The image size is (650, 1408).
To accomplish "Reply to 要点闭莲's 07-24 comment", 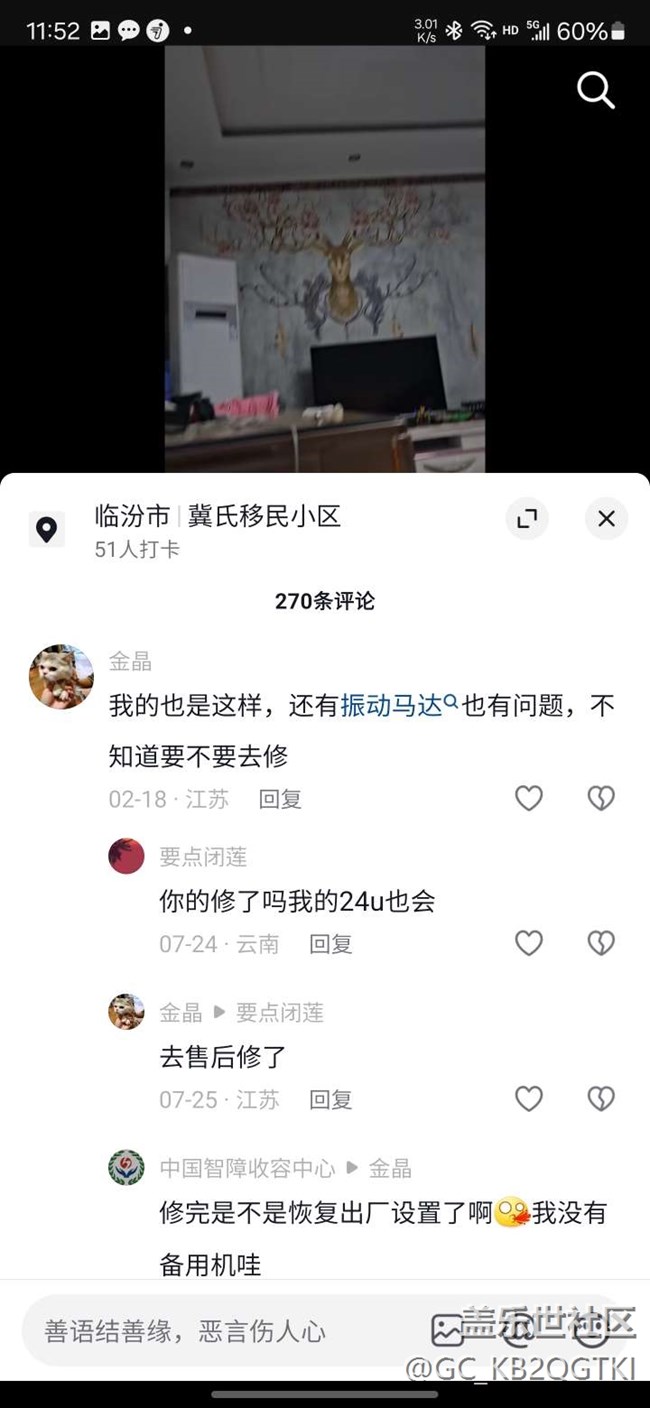I will point(330,944).
